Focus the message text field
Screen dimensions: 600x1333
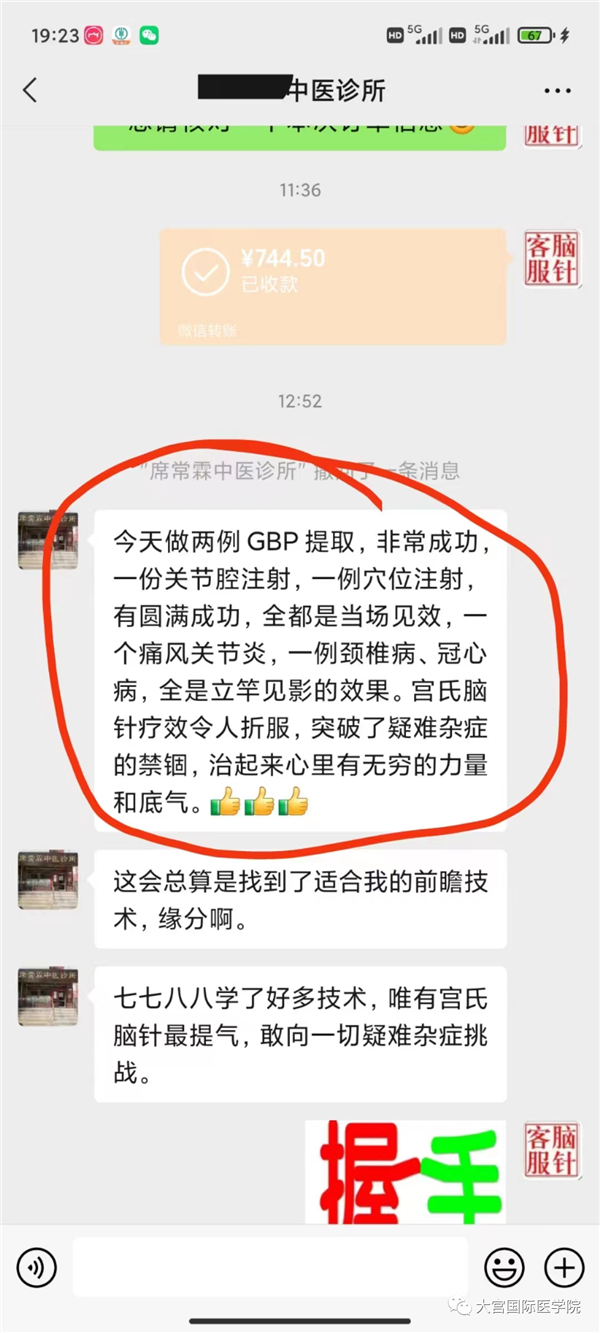tap(270, 1268)
